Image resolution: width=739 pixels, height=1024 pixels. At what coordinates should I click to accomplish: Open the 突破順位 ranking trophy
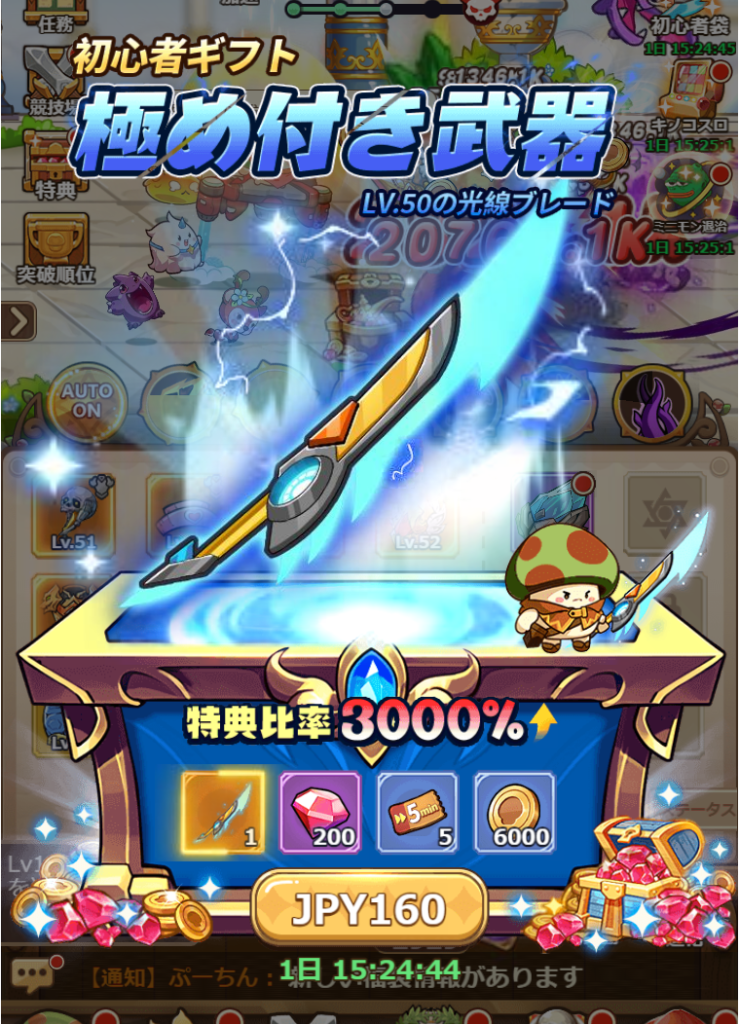[x=55, y=245]
